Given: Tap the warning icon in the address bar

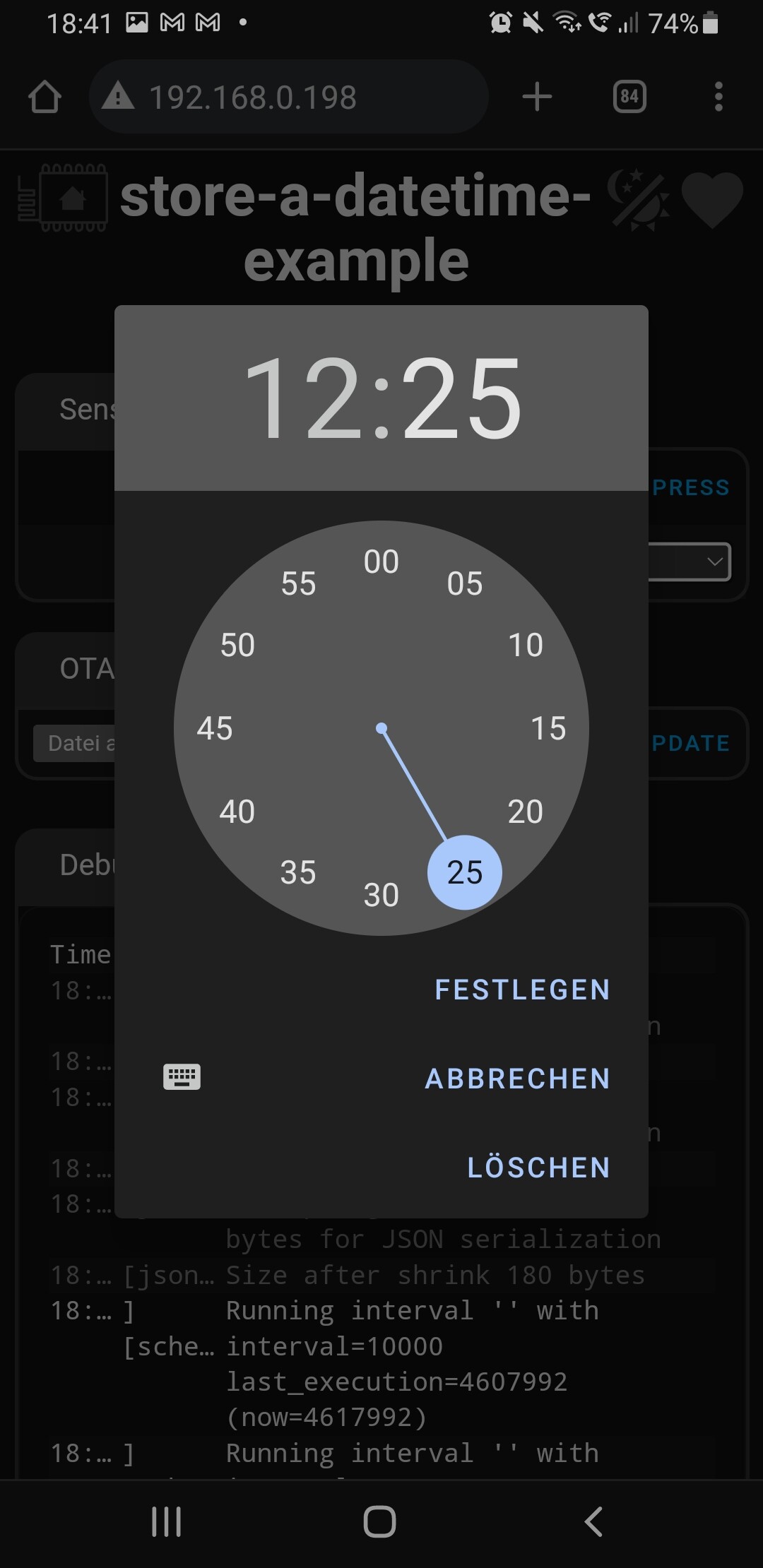Looking at the screenshot, I should click(119, 97).
